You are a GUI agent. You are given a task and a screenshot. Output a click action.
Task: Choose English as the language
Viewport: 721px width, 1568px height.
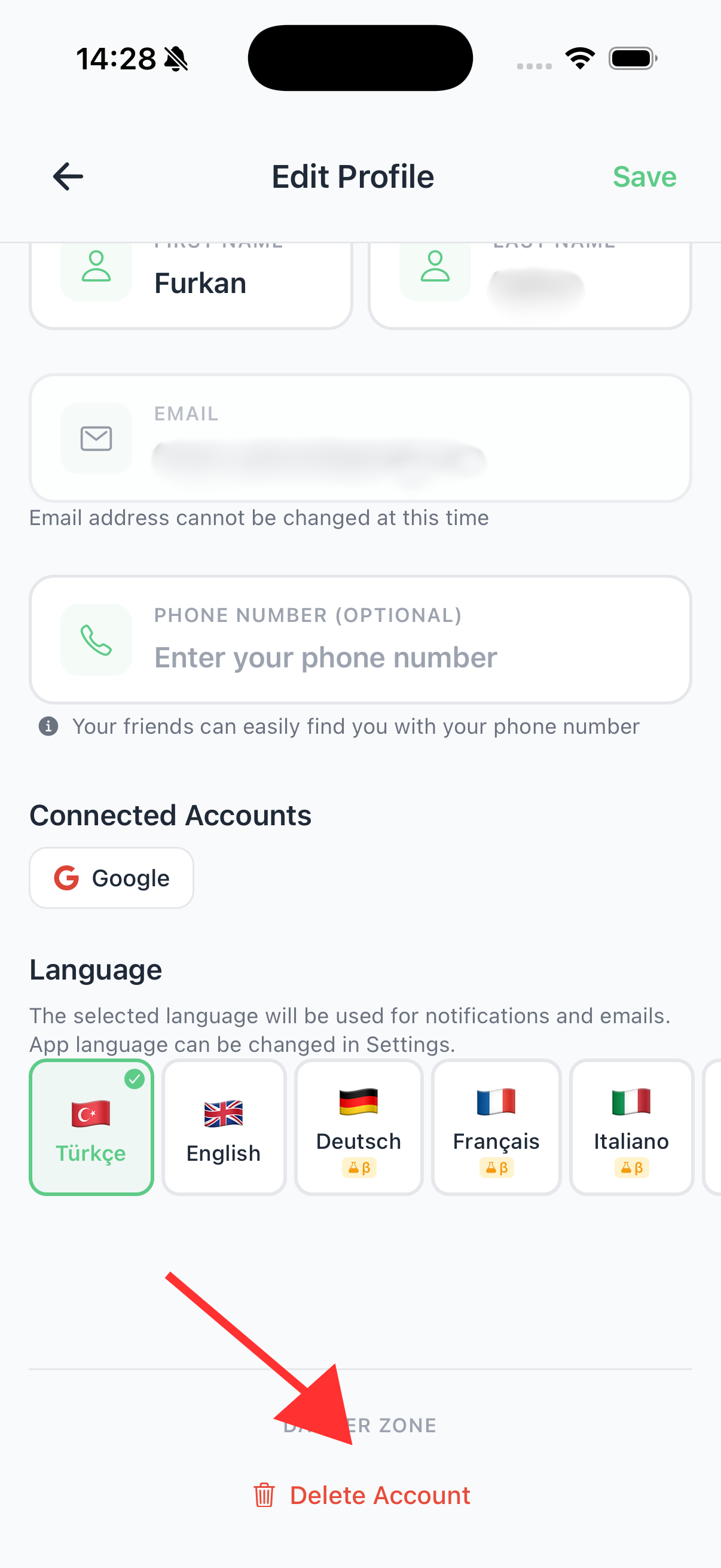tap(224, 1127)
